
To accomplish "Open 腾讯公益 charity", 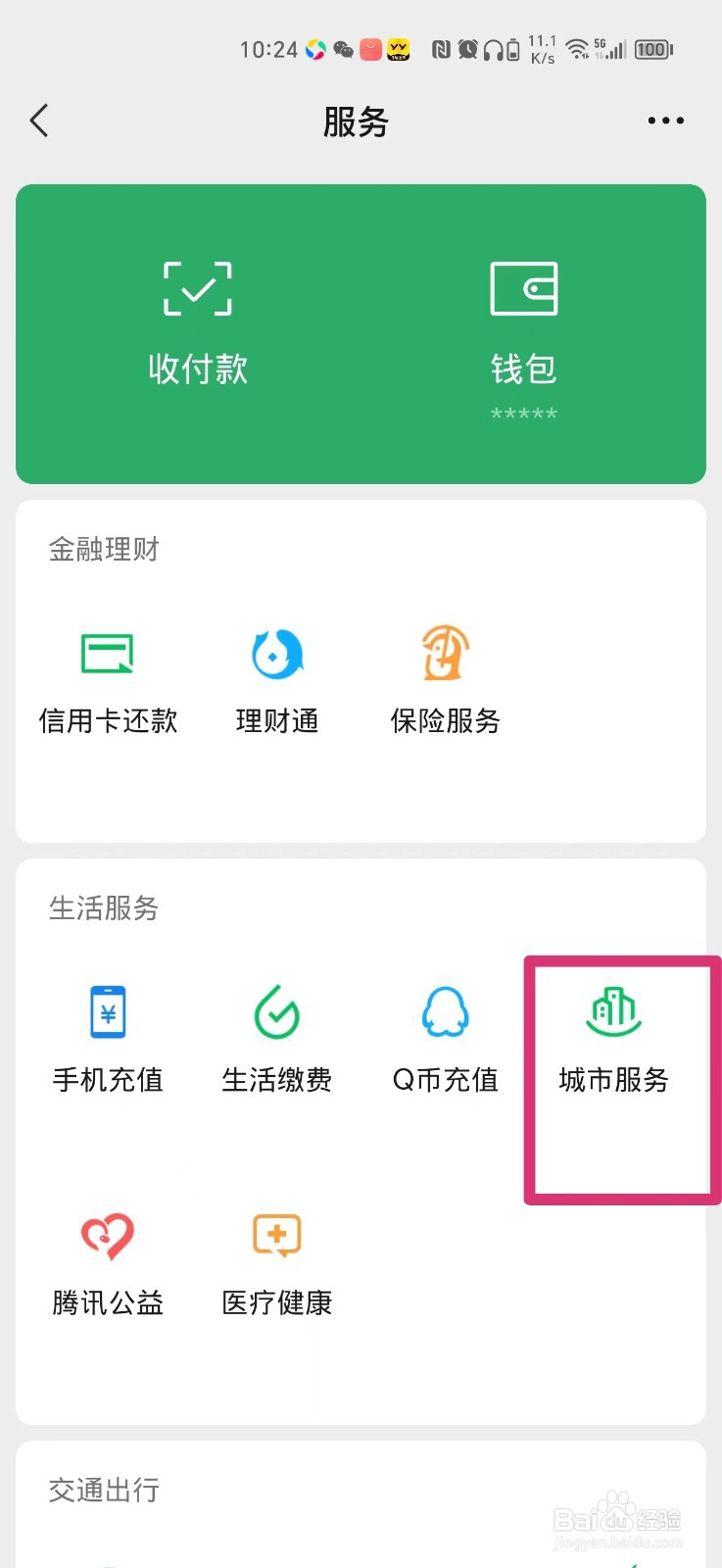I will (108, 1264).
